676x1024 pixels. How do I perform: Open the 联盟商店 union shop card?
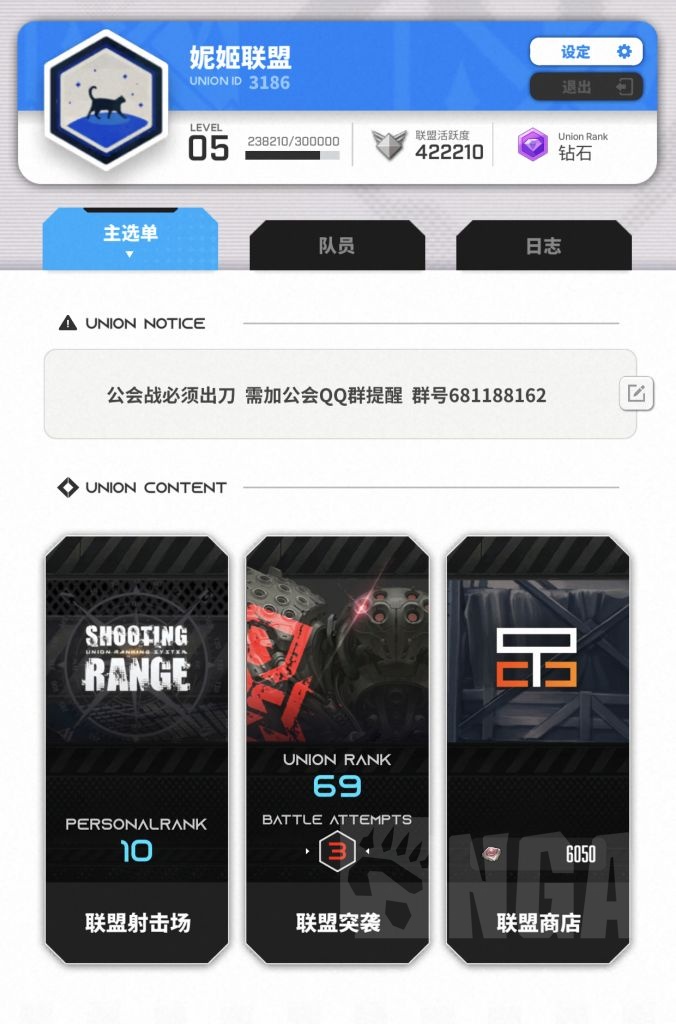coord(538,750)
